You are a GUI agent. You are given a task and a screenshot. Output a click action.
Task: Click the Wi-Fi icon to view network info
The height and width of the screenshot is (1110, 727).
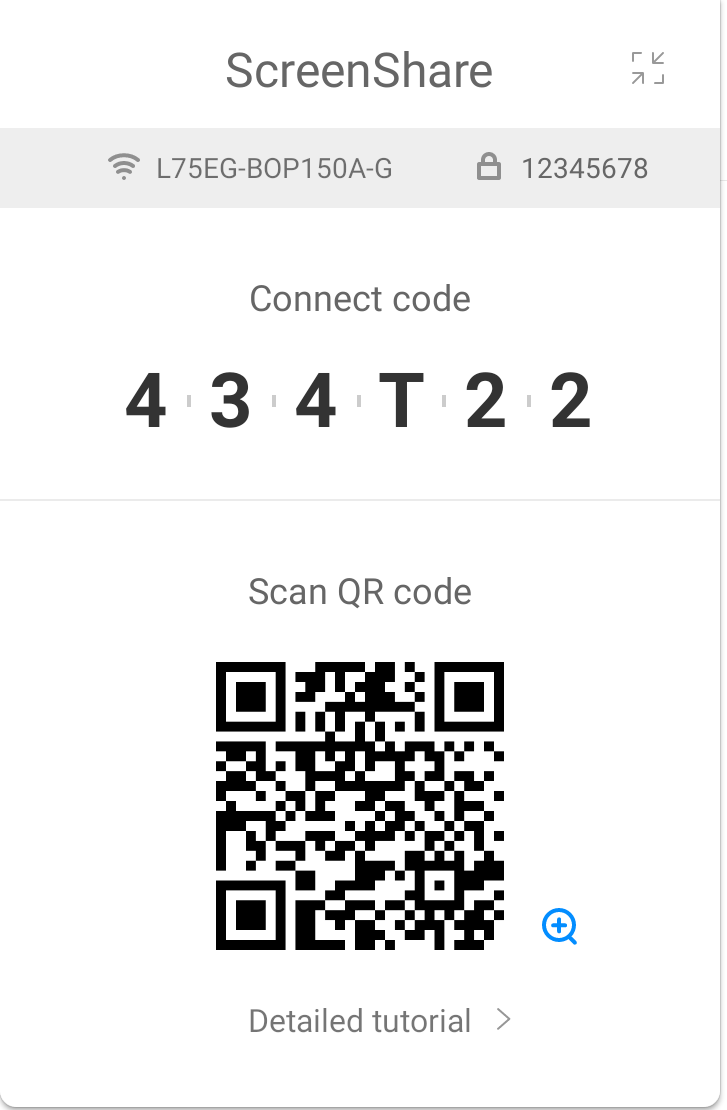(123, 167)
